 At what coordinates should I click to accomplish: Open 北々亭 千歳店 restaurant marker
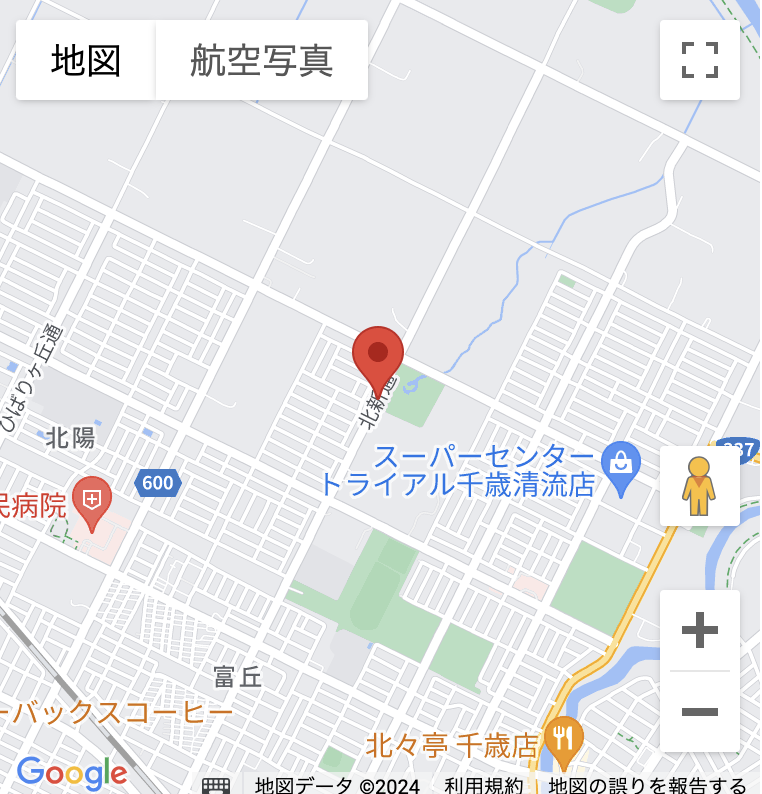(x=565, y=741)
